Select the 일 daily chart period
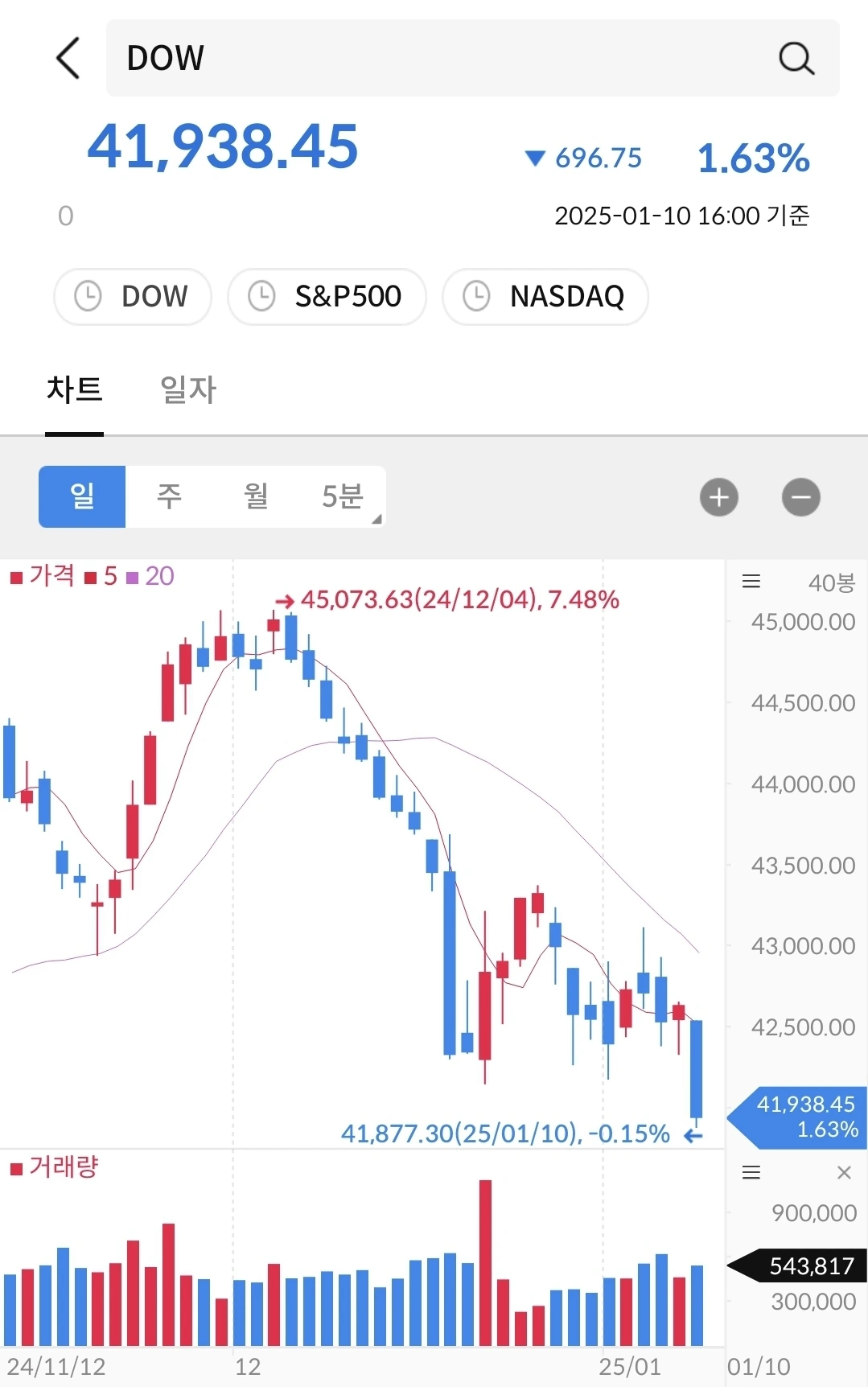 [82, 496]
